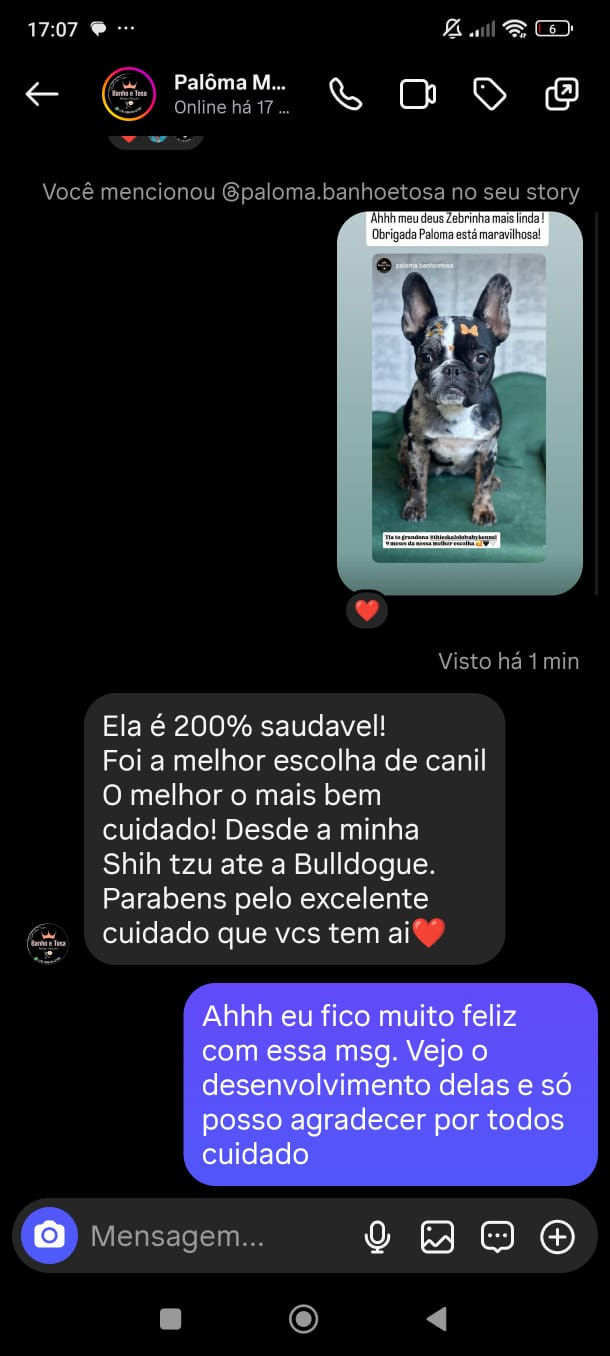The width and height of the screenshot is (610, 1356).
Task: Open Palôma M... profile from header
Action: [230, 94]
